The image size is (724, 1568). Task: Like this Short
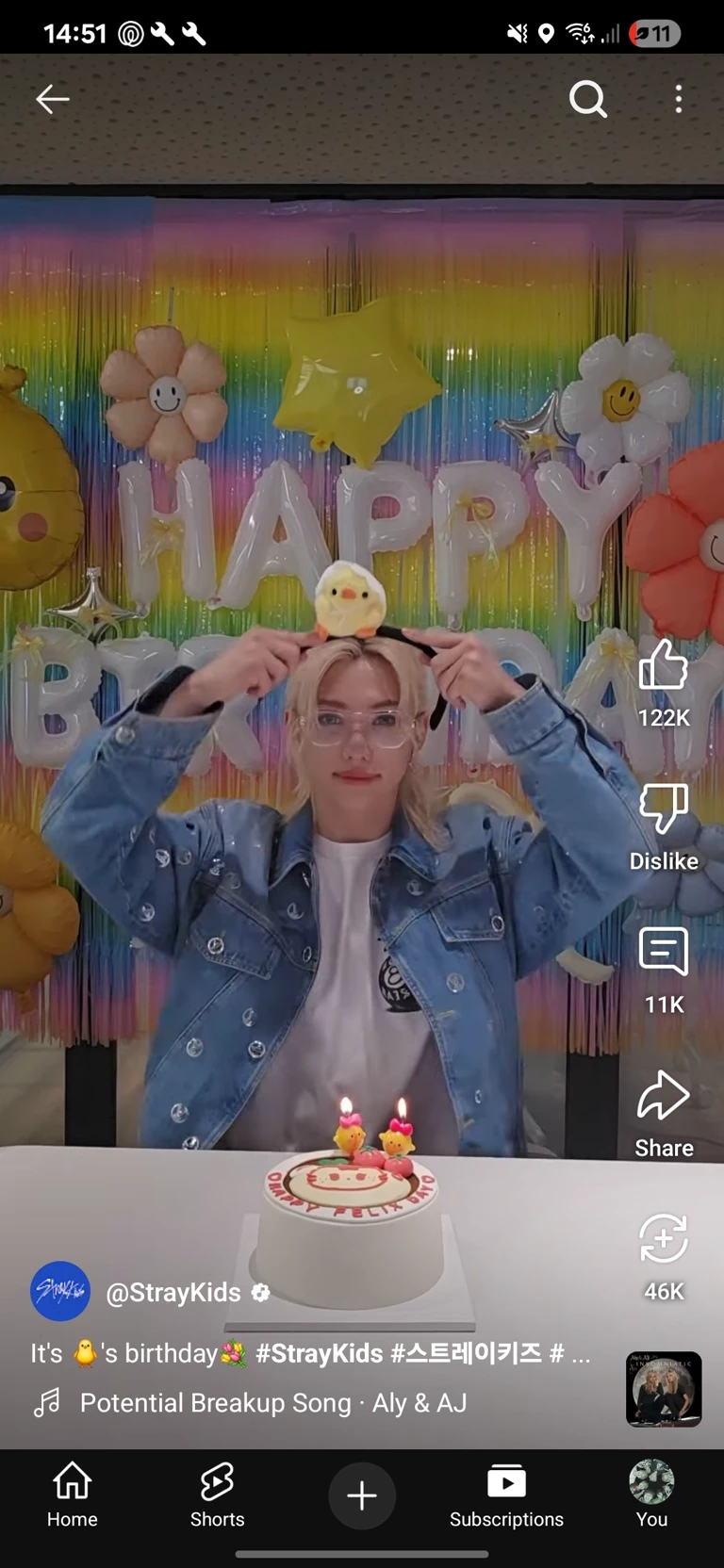click(x=664, y=666)
